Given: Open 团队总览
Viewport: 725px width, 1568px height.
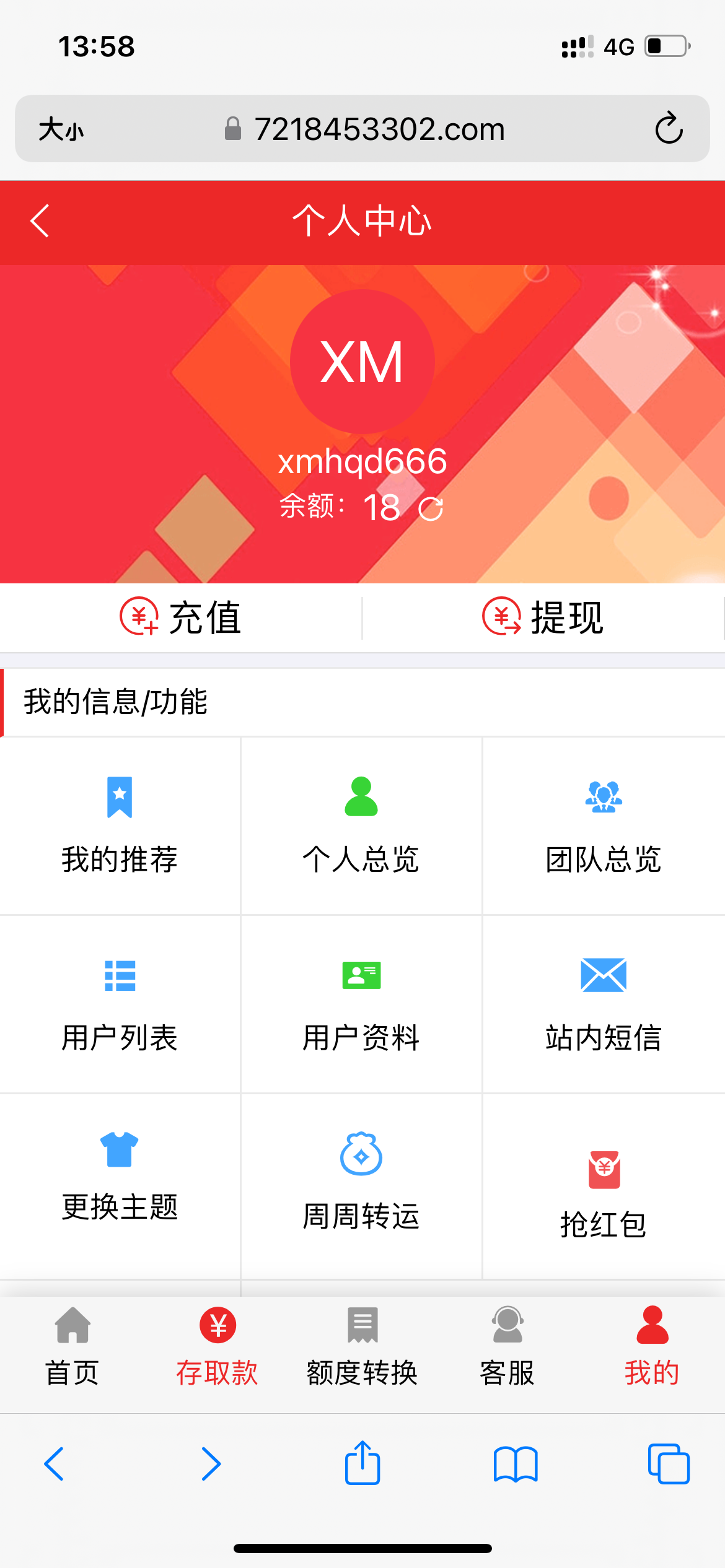Looking at the screenshot, I should 604,825.
